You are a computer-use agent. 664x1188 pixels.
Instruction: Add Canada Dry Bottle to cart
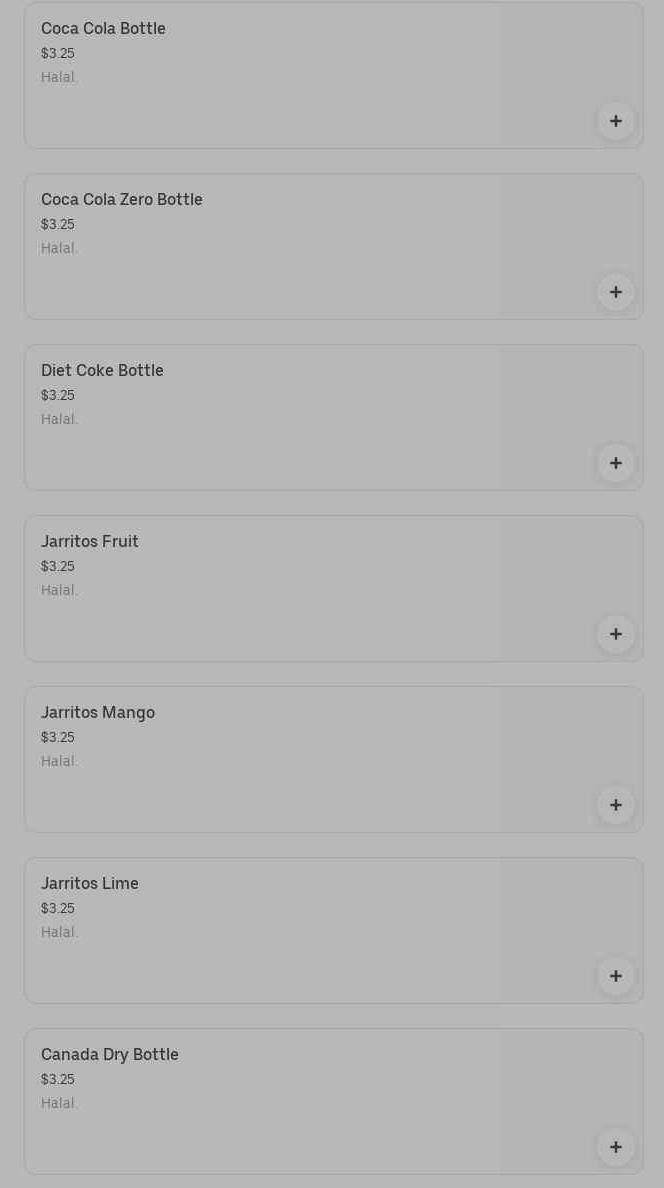616,1147
